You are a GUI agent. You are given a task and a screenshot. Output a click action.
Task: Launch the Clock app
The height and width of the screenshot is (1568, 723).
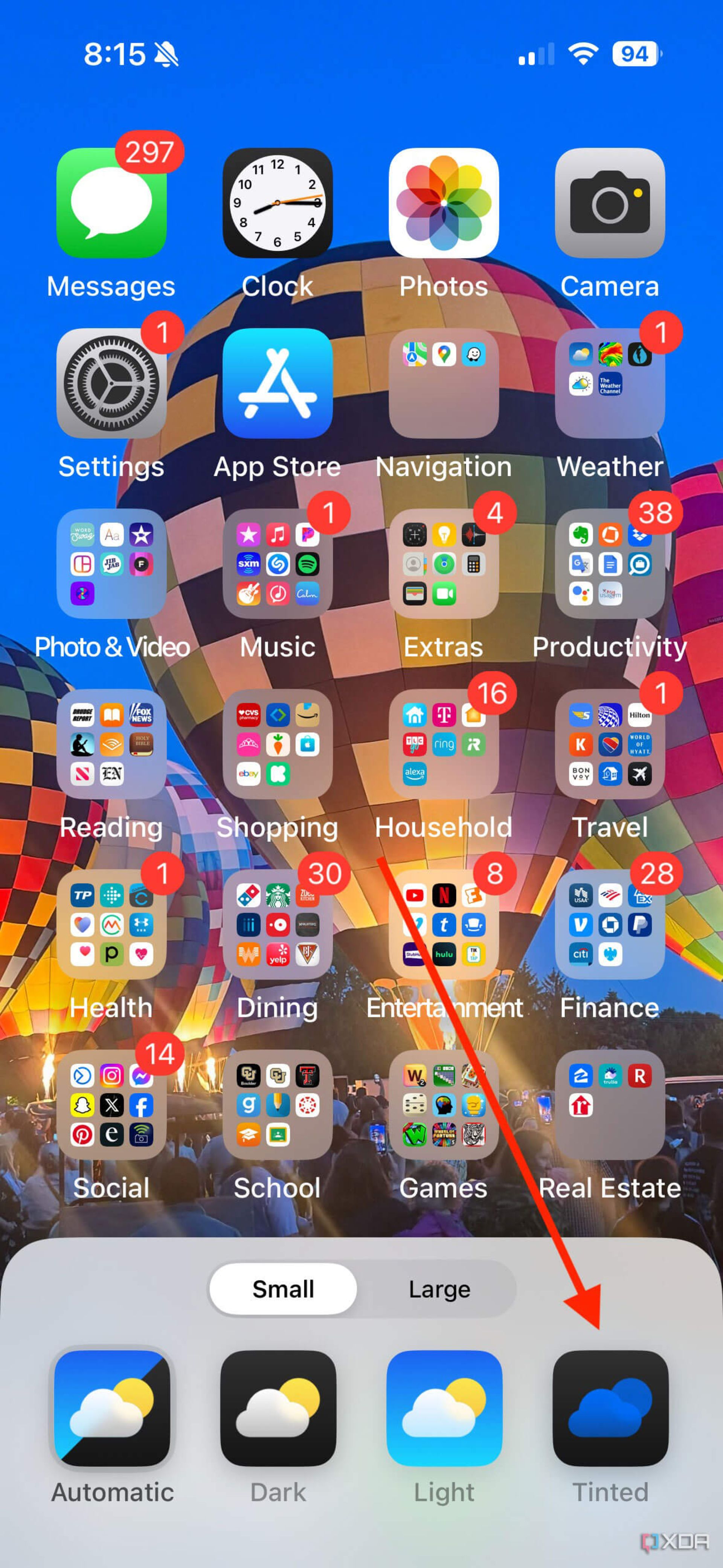(278, 203)
